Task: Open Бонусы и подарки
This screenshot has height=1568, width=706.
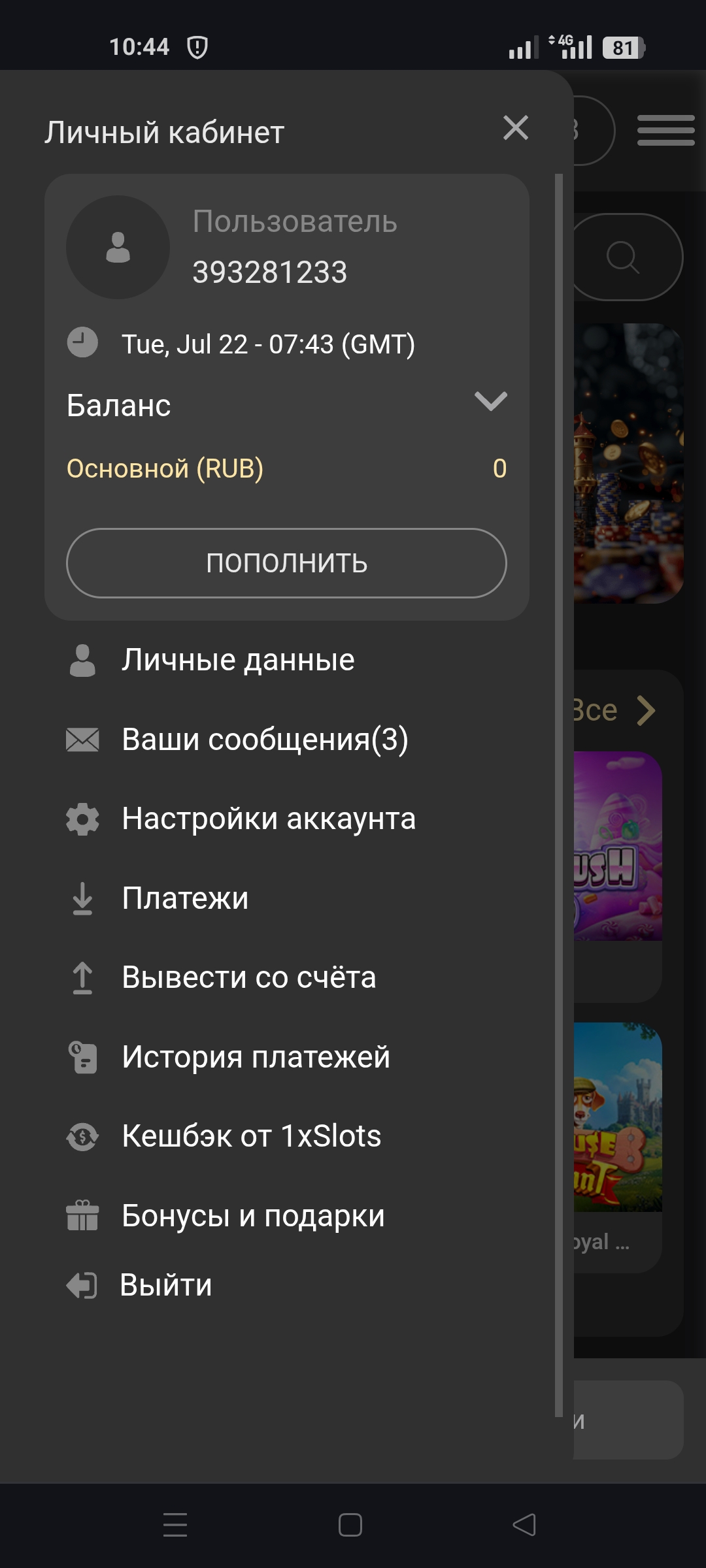Action: [x=253, y=1216]
